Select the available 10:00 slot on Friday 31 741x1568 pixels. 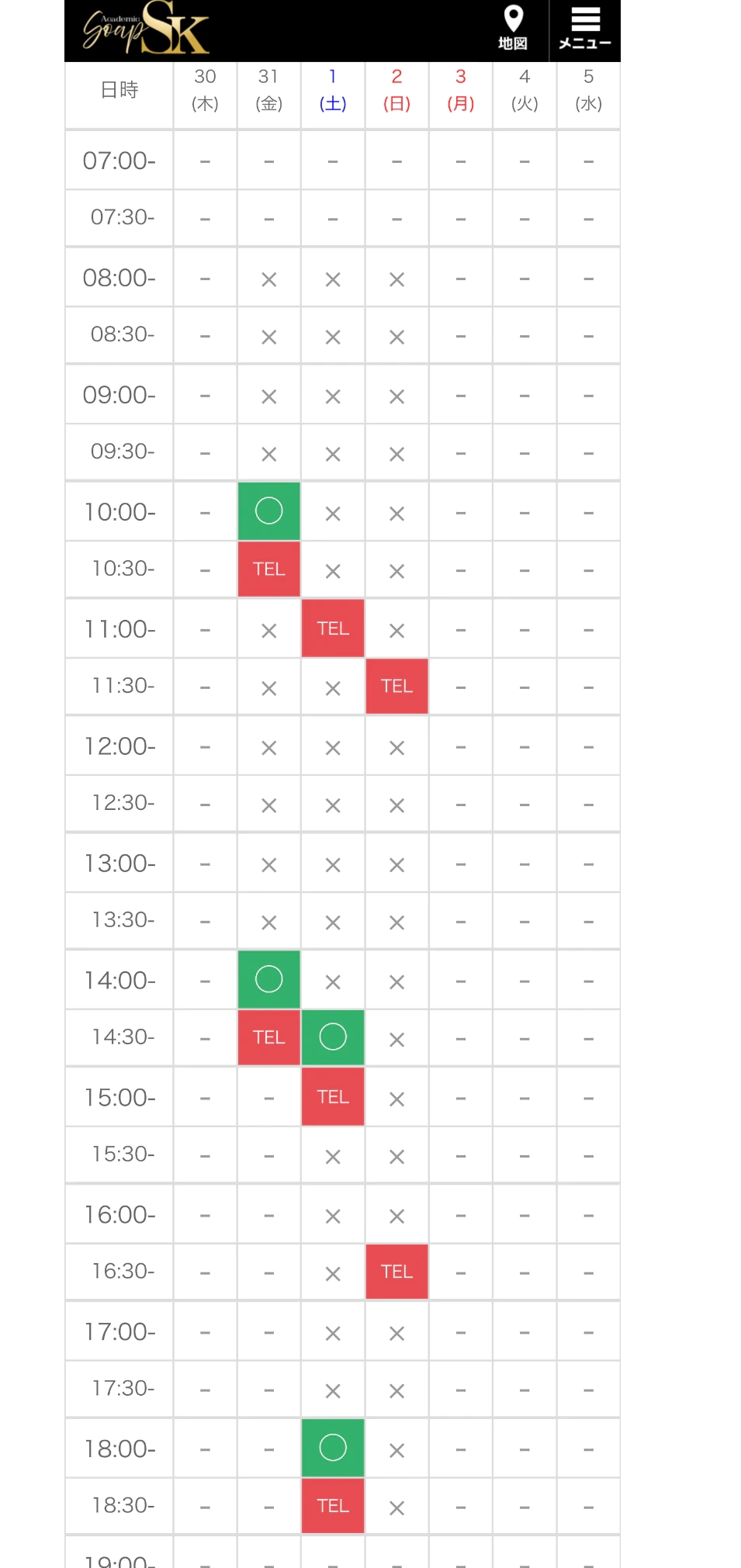[268, 511]
